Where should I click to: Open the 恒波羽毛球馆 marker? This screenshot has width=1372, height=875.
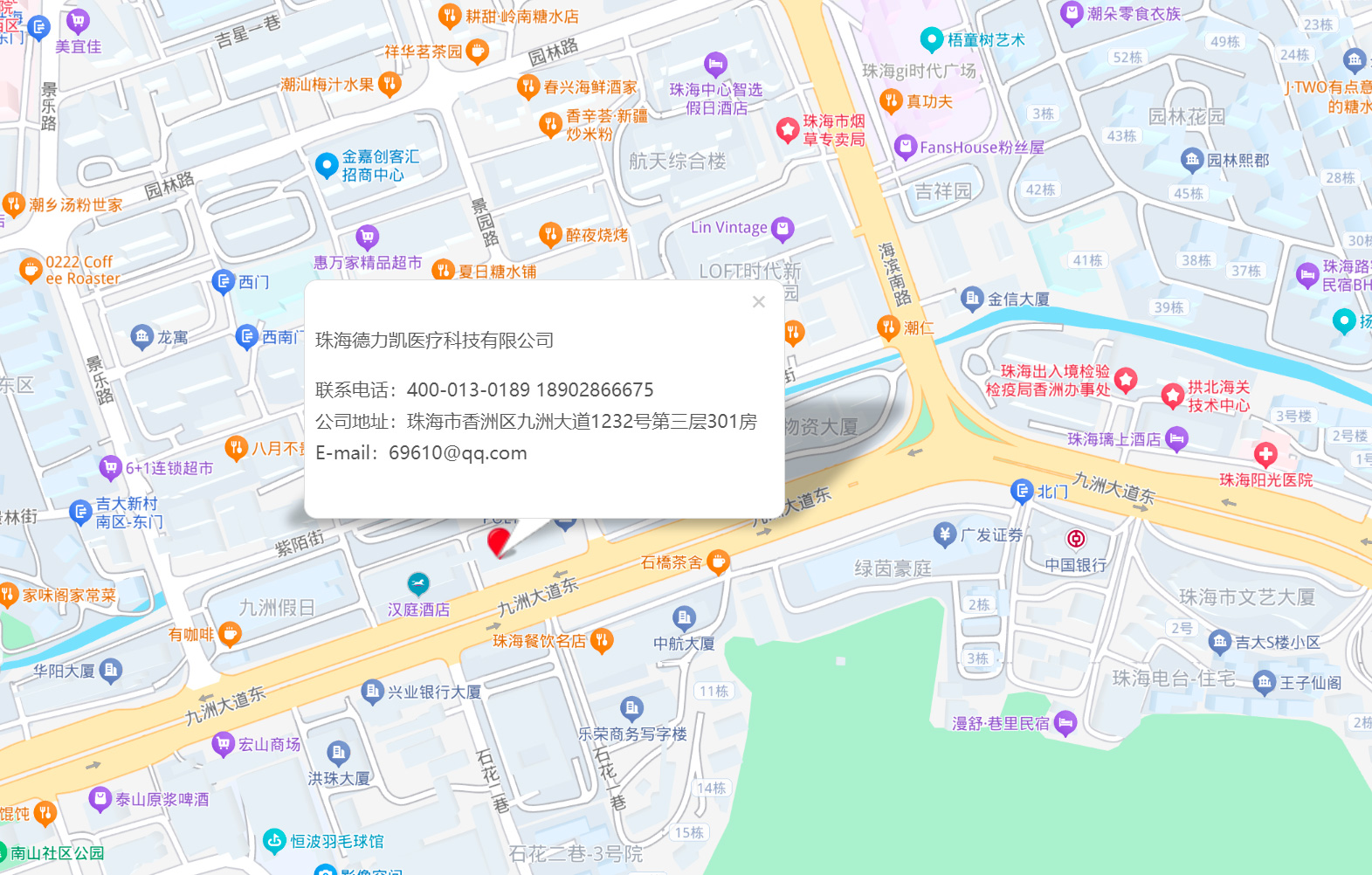click(x=275, y=841)
